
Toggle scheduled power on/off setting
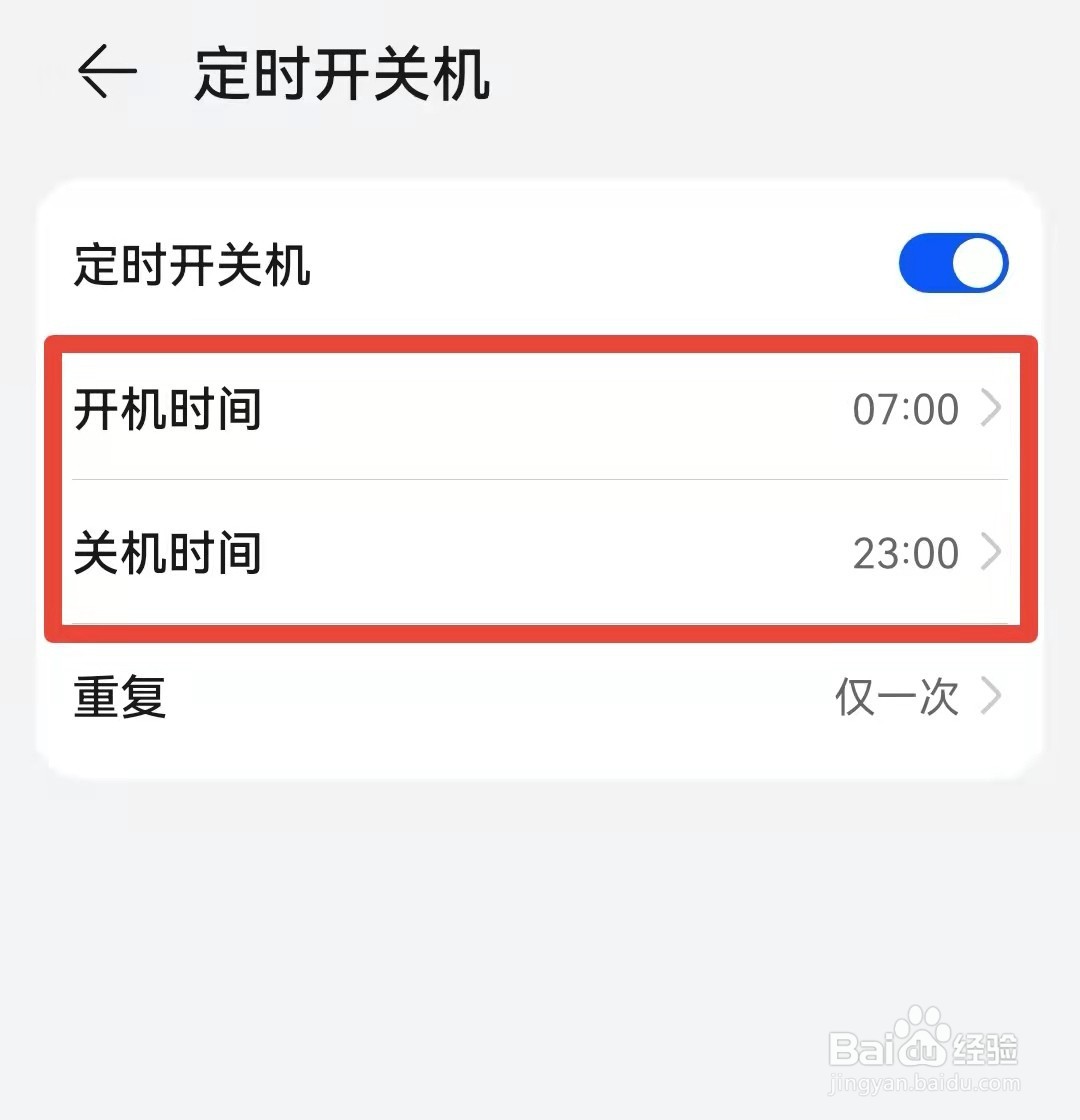pos(952,263)
